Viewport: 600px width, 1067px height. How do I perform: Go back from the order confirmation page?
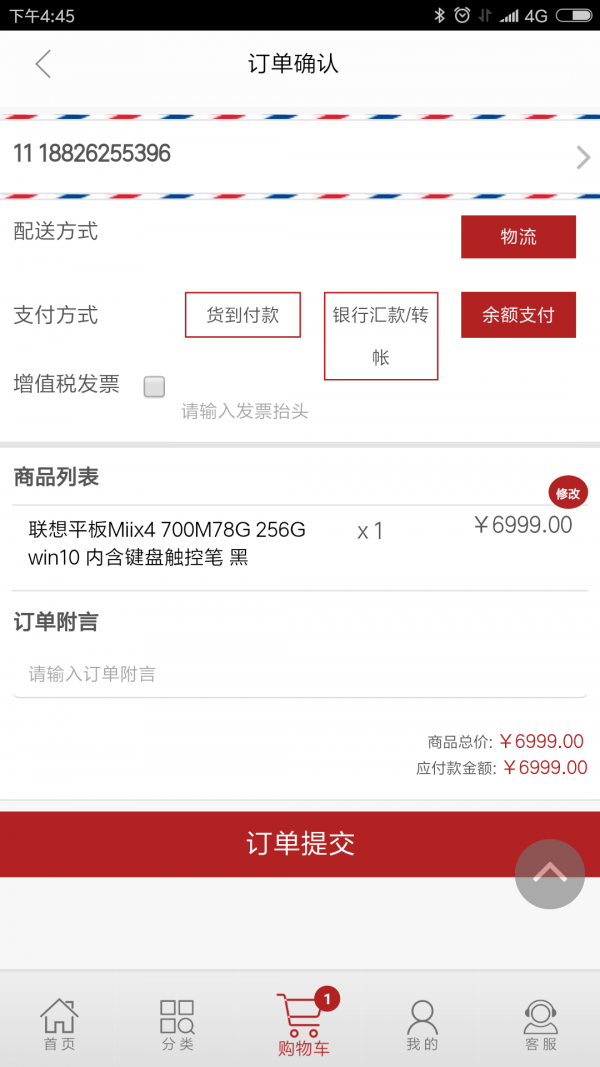[x=42, y=65]
